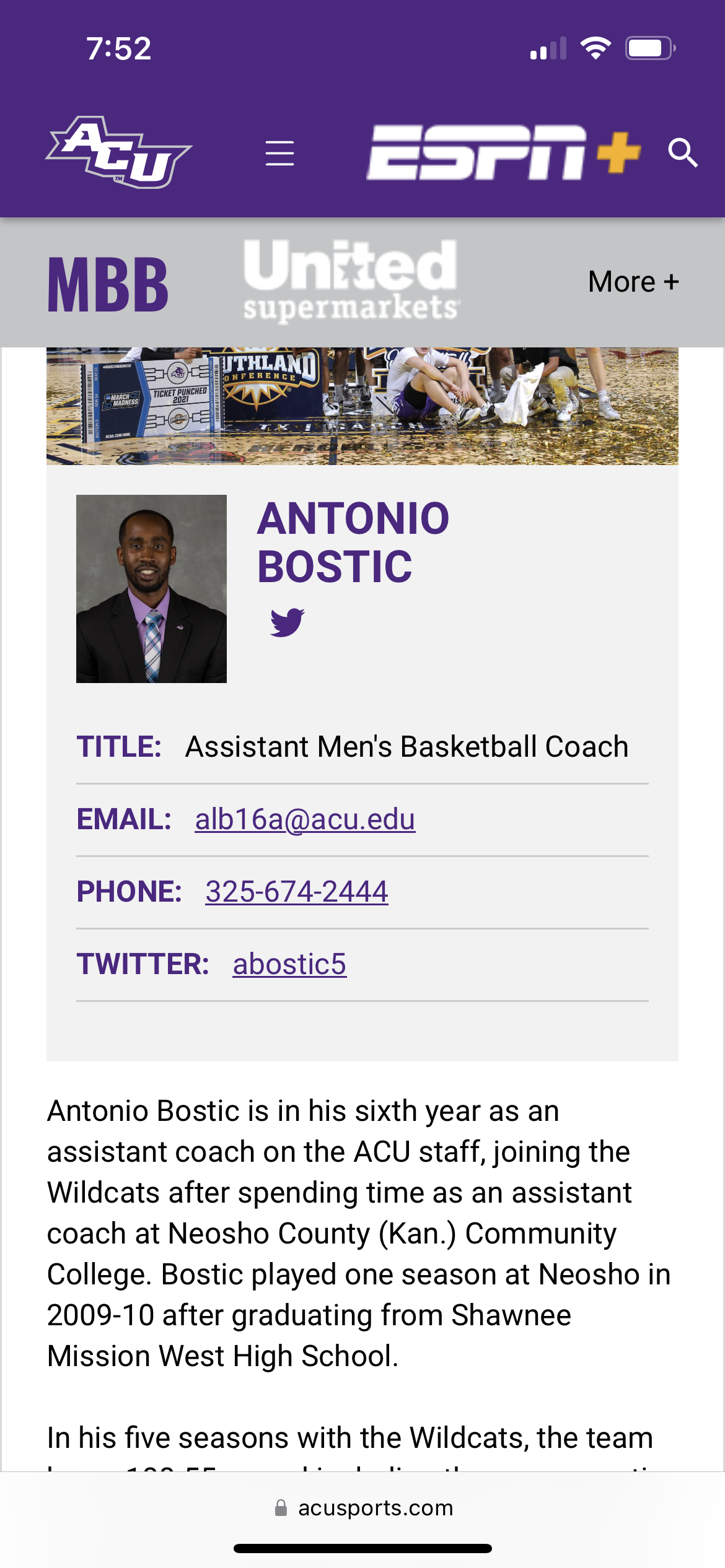Open the hamburger navigation menu

point(279,153)
